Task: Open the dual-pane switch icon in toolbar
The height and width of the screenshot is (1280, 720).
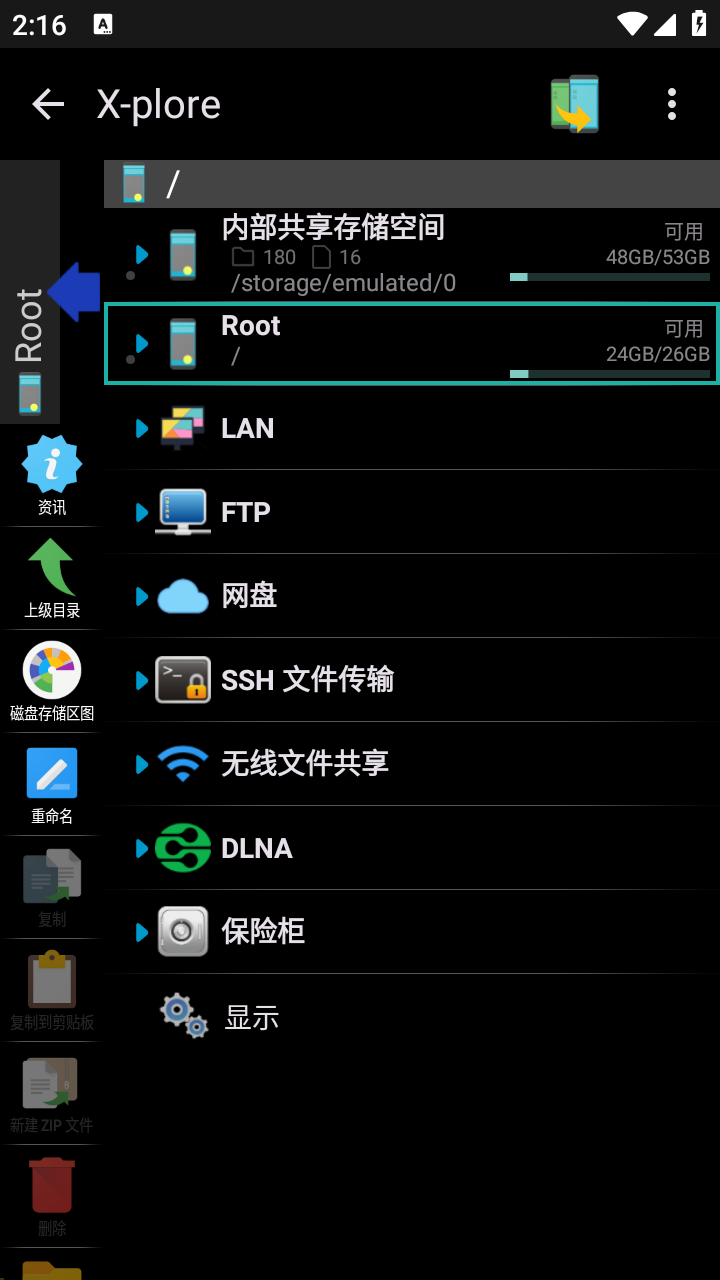Action: tap(575, 103)
